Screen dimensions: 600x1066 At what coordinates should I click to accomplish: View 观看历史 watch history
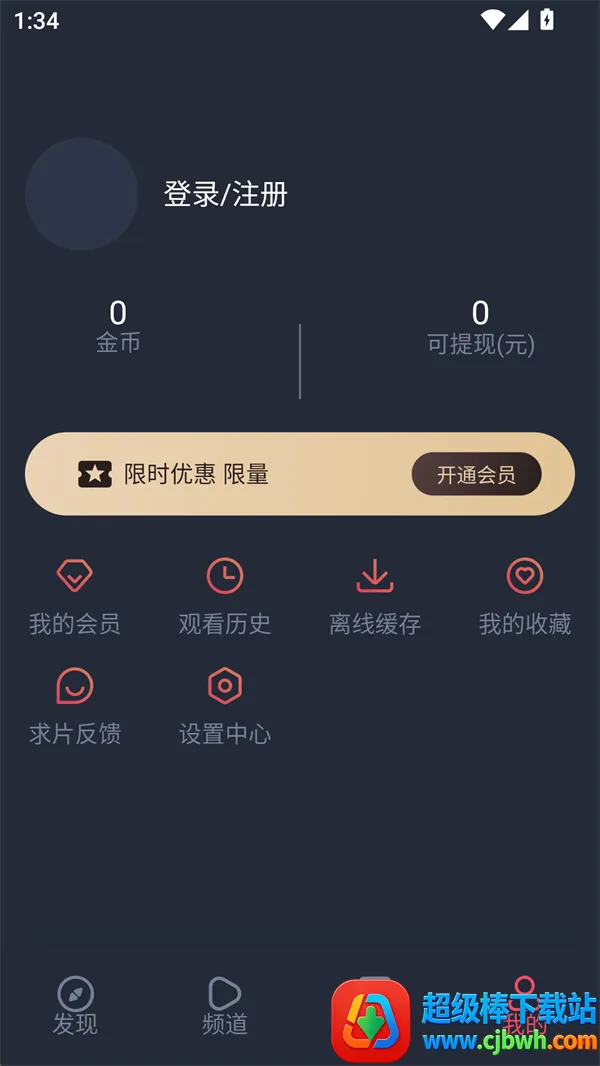tap(225, 597)
